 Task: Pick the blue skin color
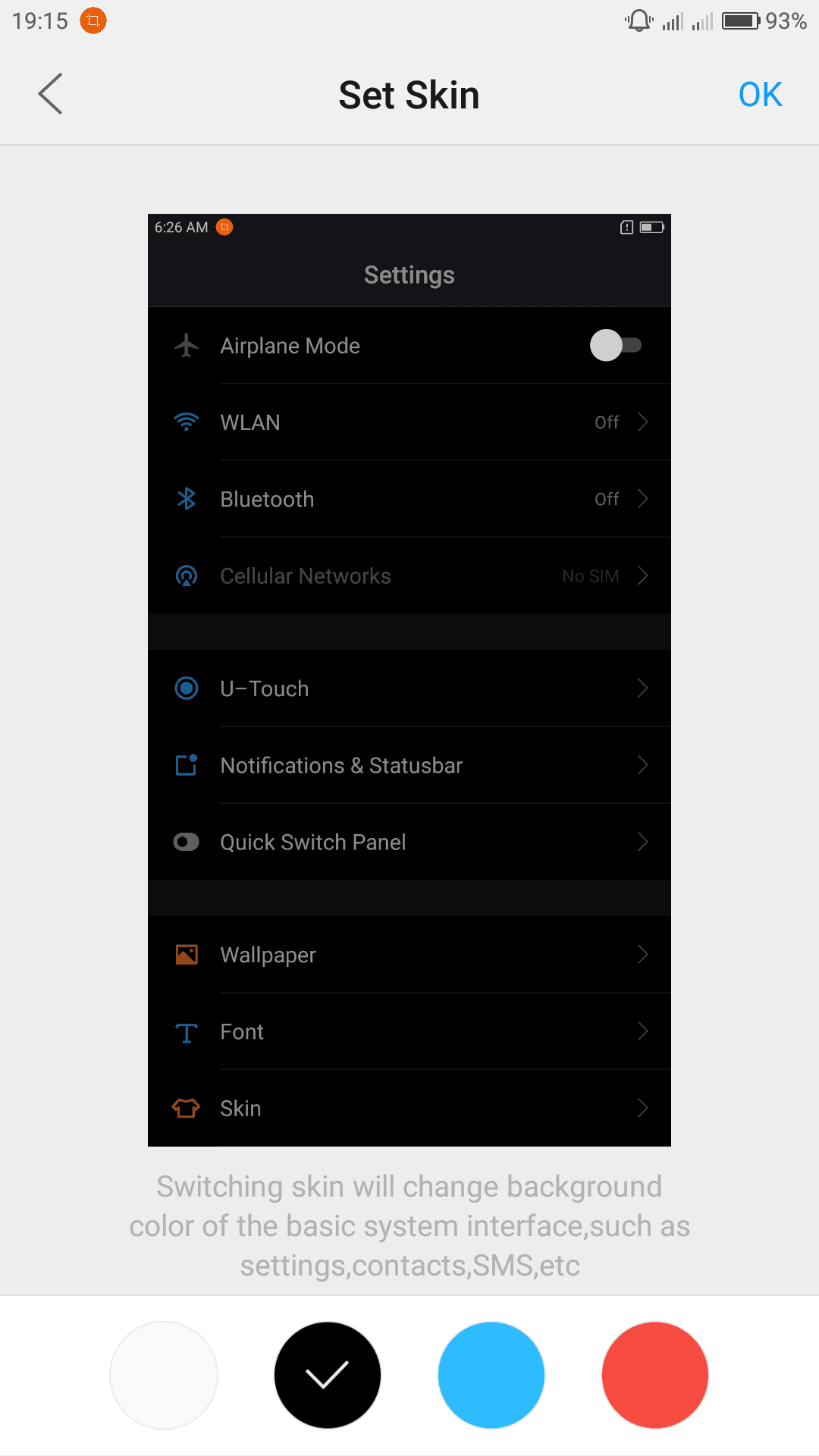pyautogui.click(x=491, y=1375)
